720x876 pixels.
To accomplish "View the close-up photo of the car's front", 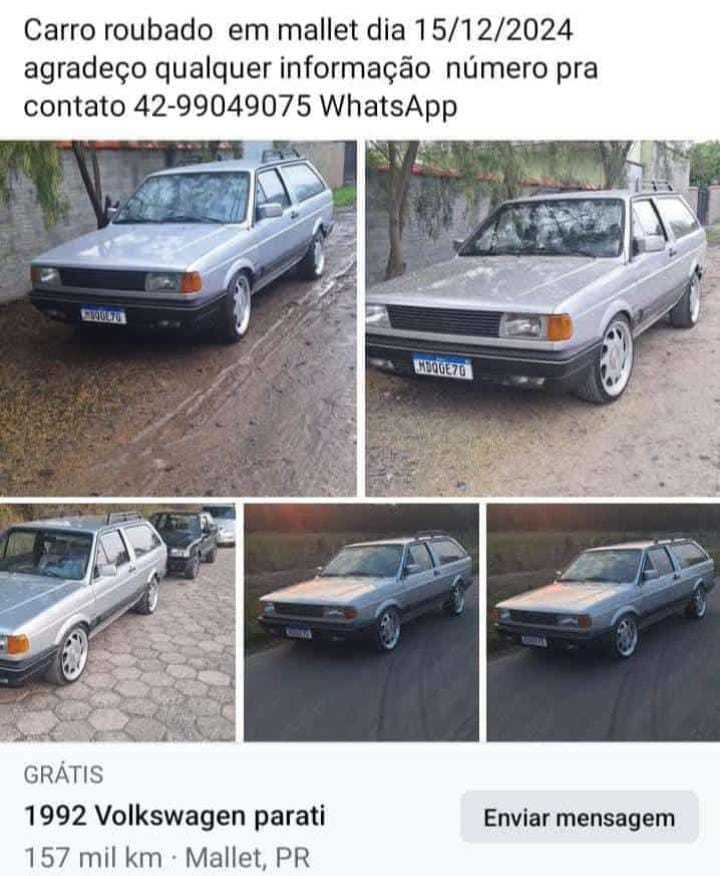I will [x=542, y=318].
